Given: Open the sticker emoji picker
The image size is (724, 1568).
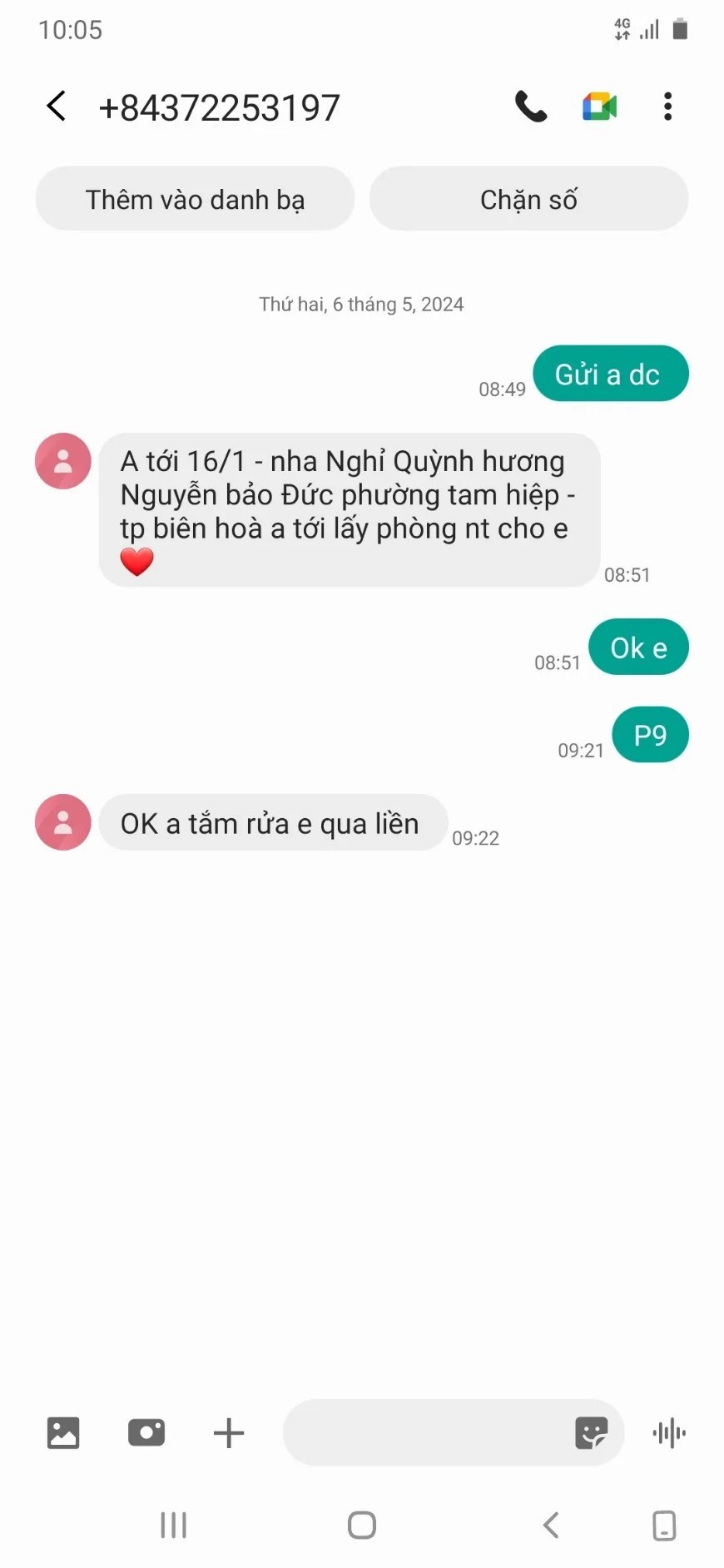Looking at the screenshot, I should pos(591,1433).
